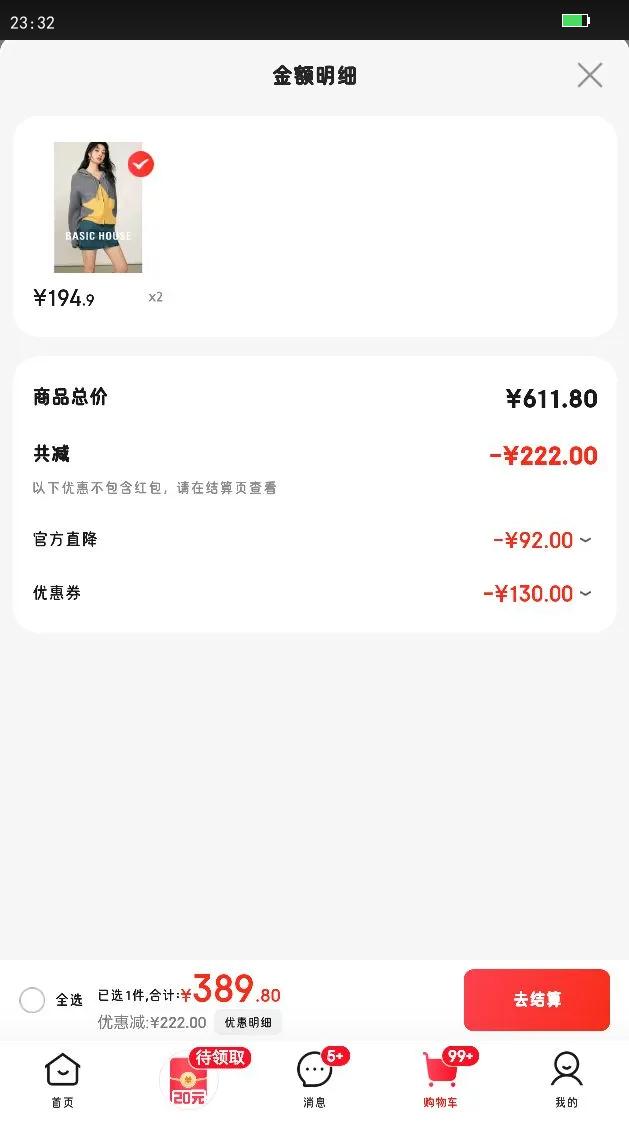Close the 金额明细 panel
The height and width of the screenshot is (1123, 629).
(x=590, y=75)
